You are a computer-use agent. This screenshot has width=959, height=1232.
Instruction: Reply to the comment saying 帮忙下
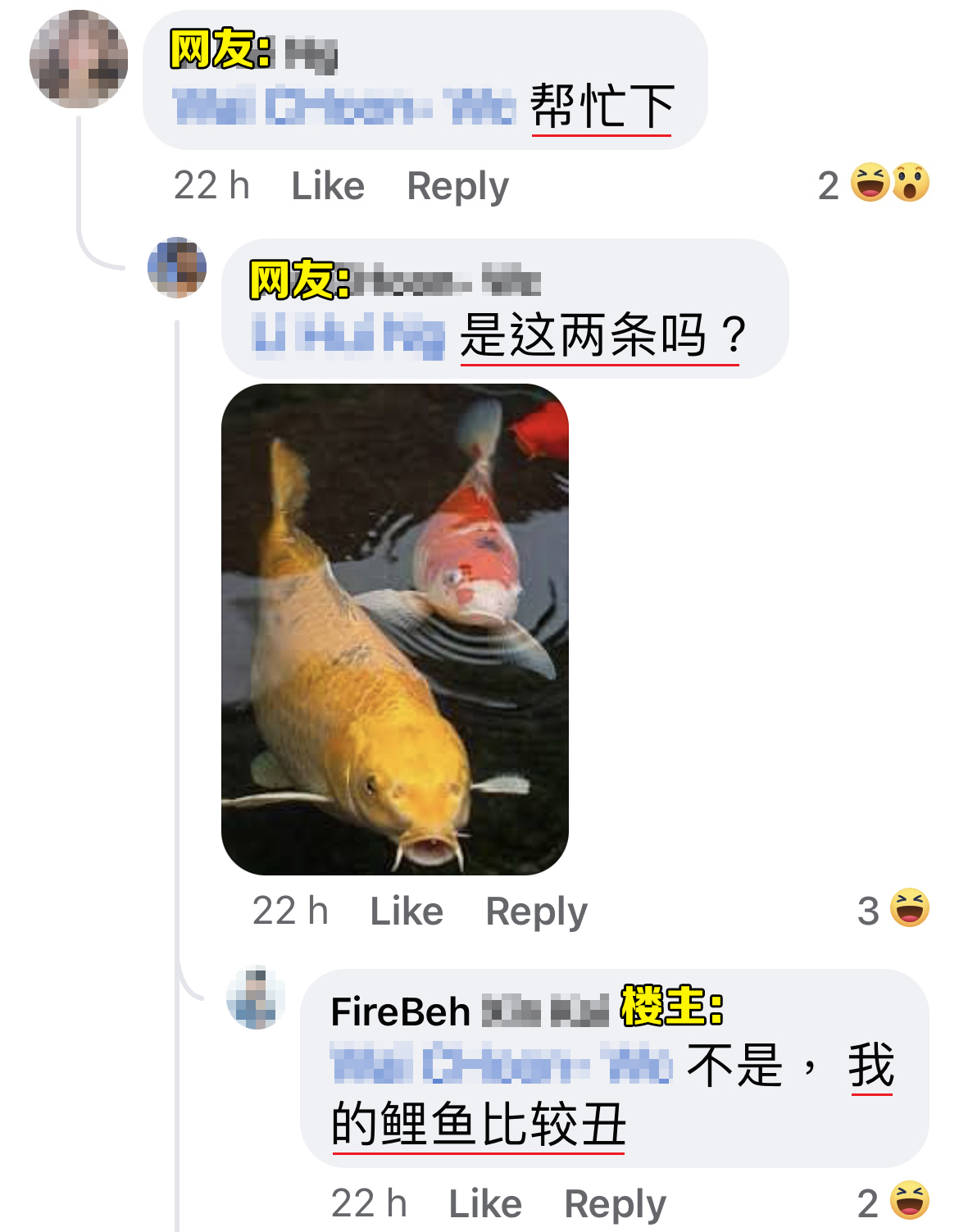point(457,186)
